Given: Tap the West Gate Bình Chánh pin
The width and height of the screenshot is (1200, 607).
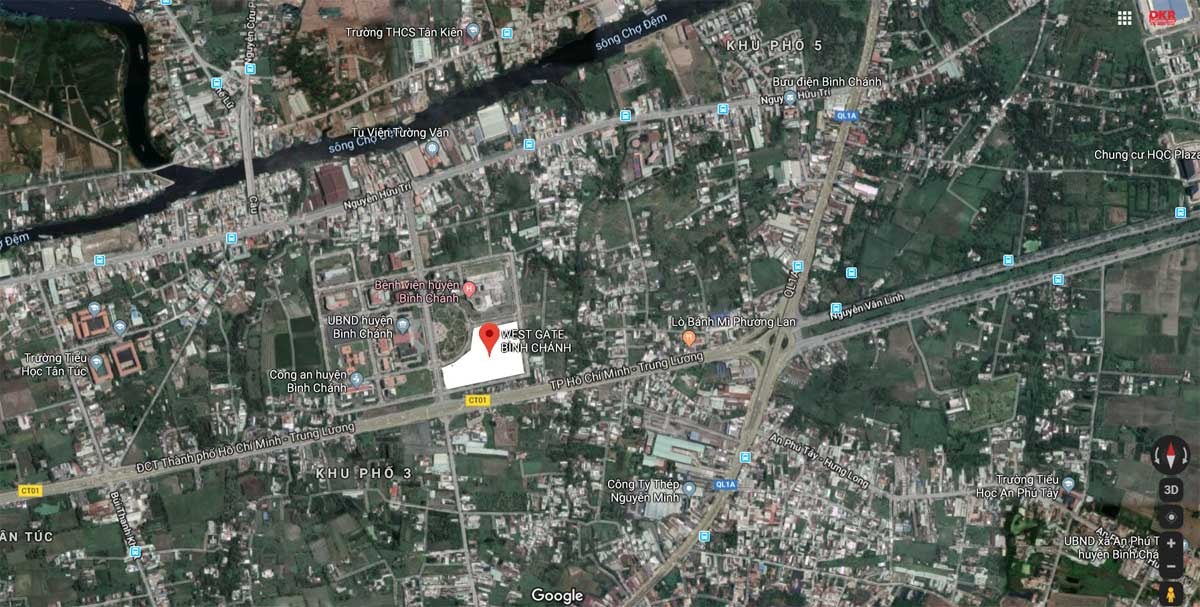Looking at the screenshot, I should (x=489, y=338).
